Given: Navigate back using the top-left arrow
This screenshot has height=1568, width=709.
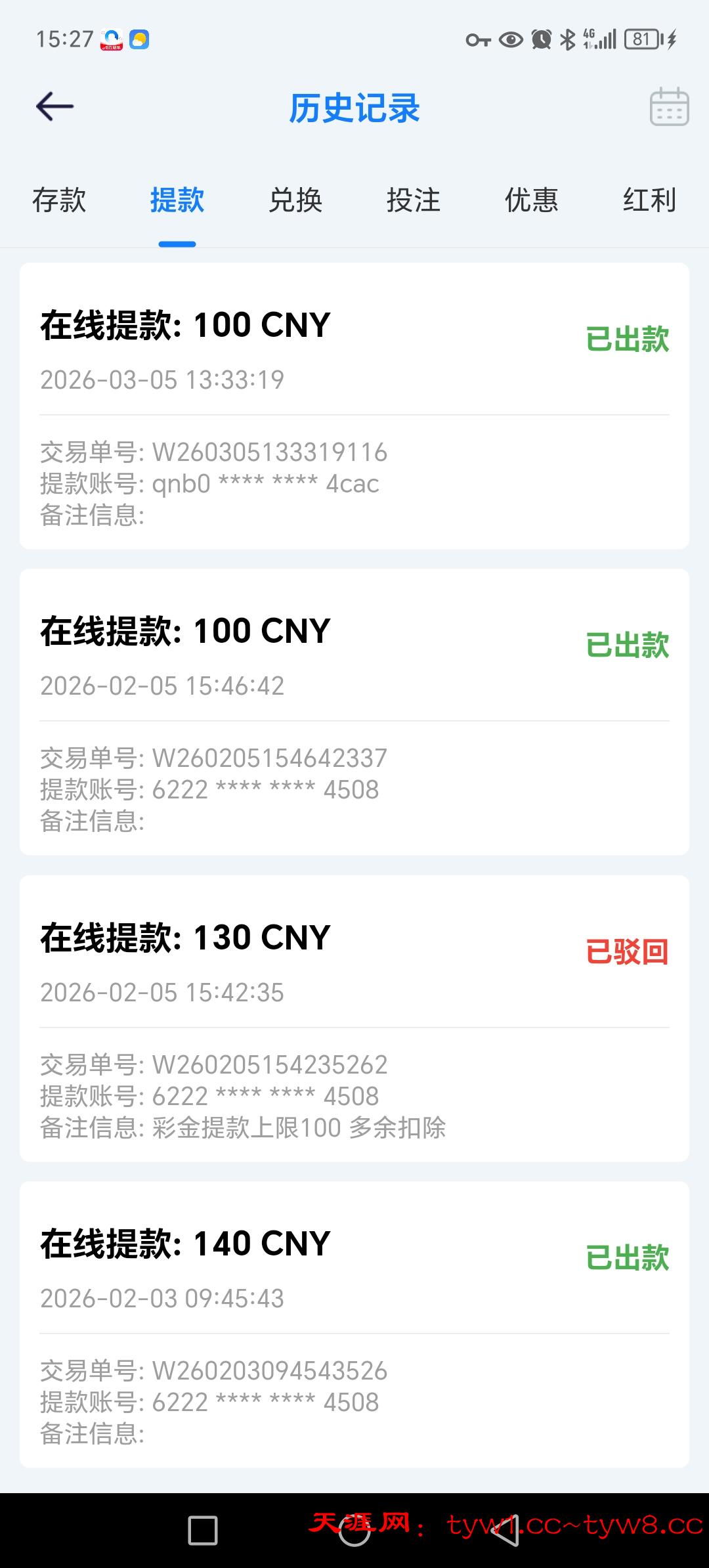Looking at the screenshot, I should pyautogui.click(x=55, y=107).
